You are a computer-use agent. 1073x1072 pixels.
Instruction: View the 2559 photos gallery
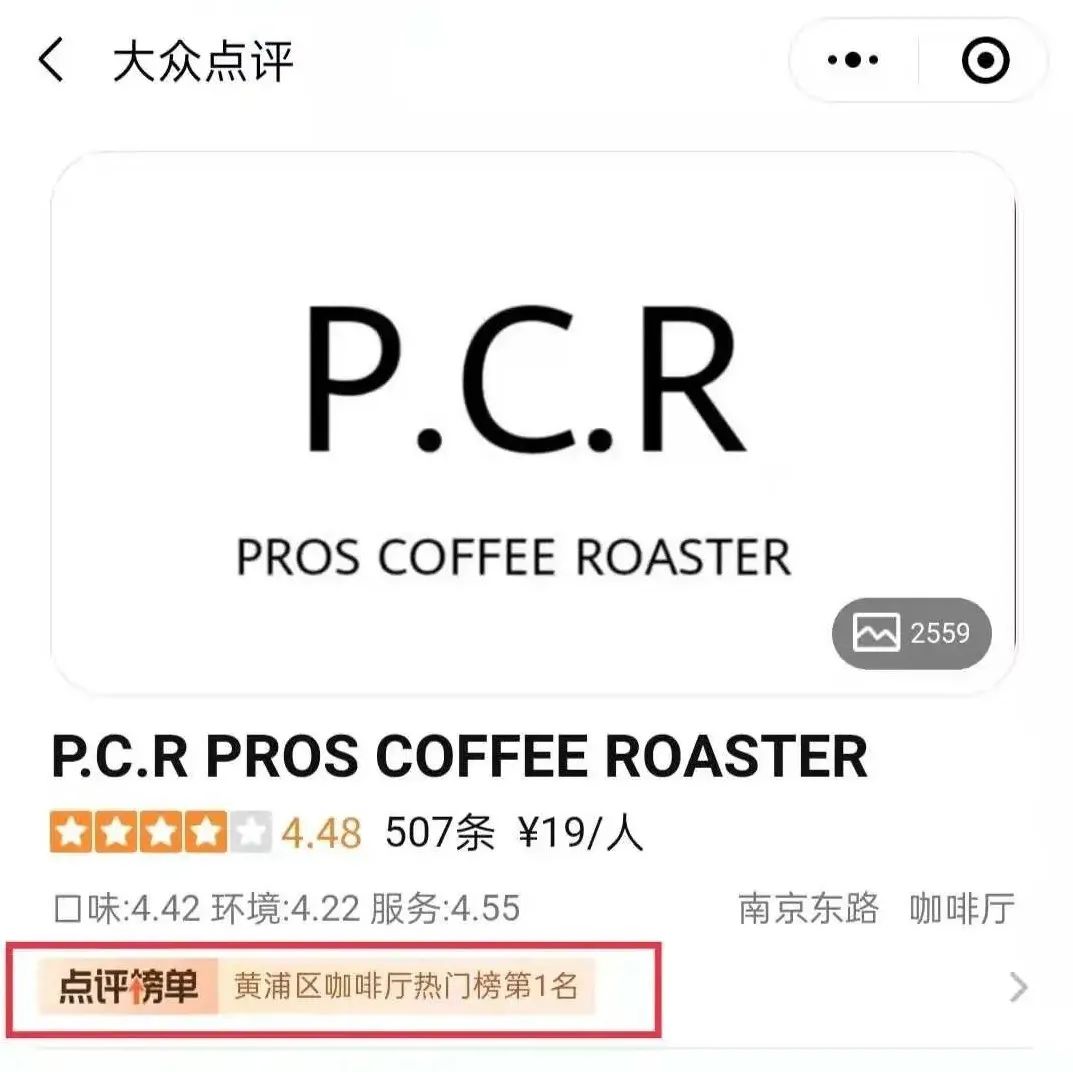point(911,633)
